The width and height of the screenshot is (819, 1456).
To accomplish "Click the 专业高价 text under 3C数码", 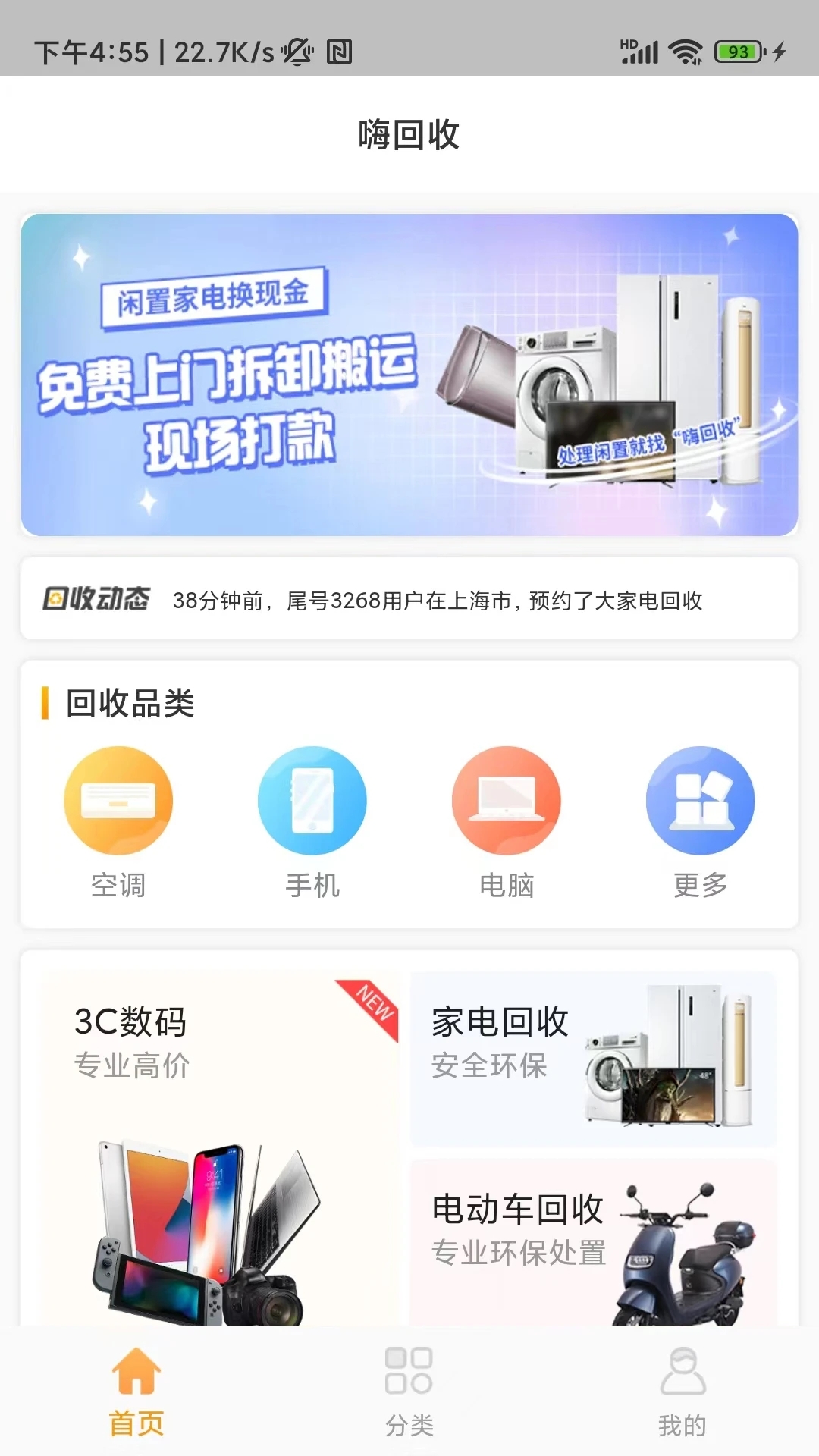I will click(133, 1067).
